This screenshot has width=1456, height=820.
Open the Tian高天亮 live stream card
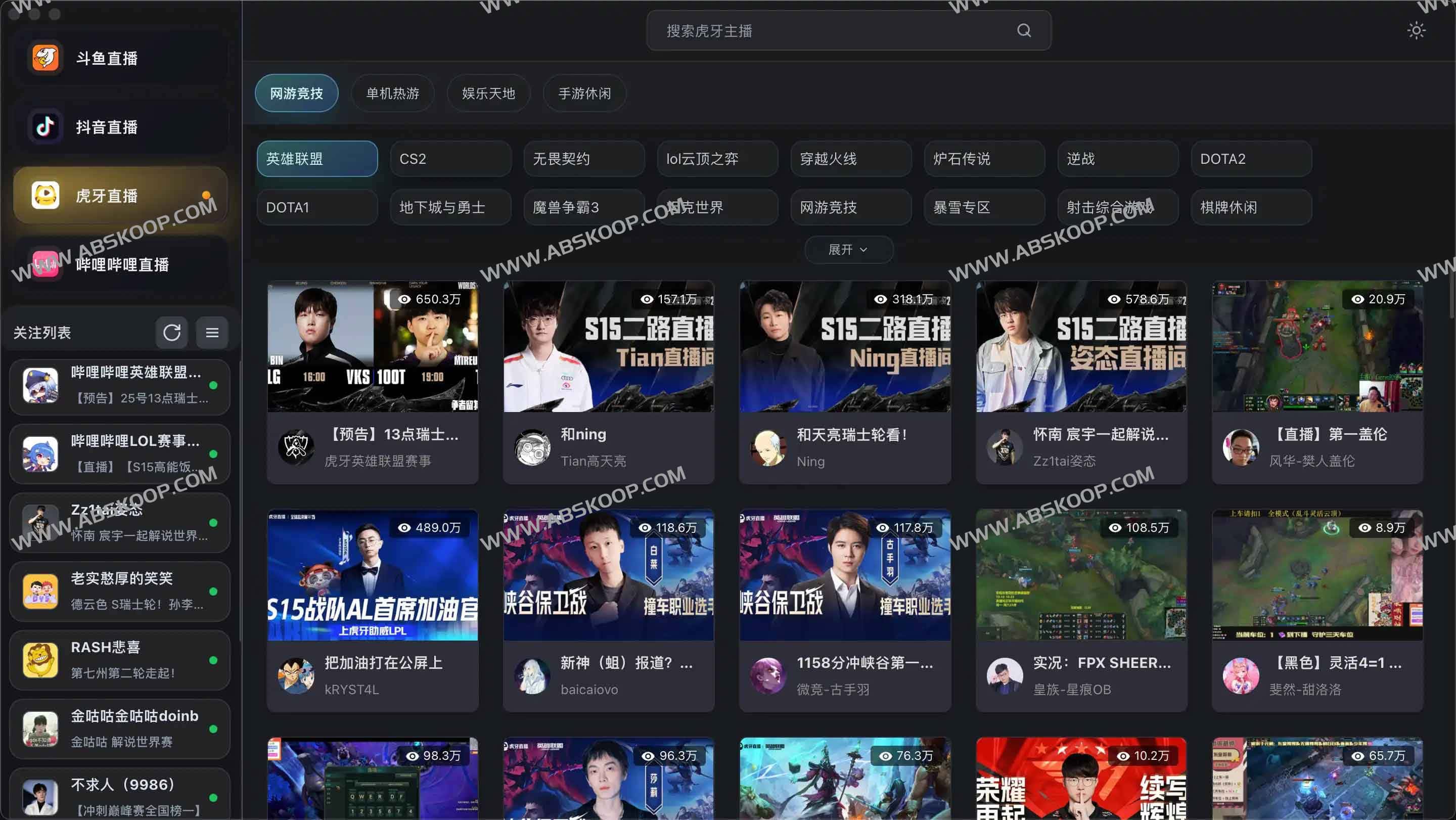608,382
